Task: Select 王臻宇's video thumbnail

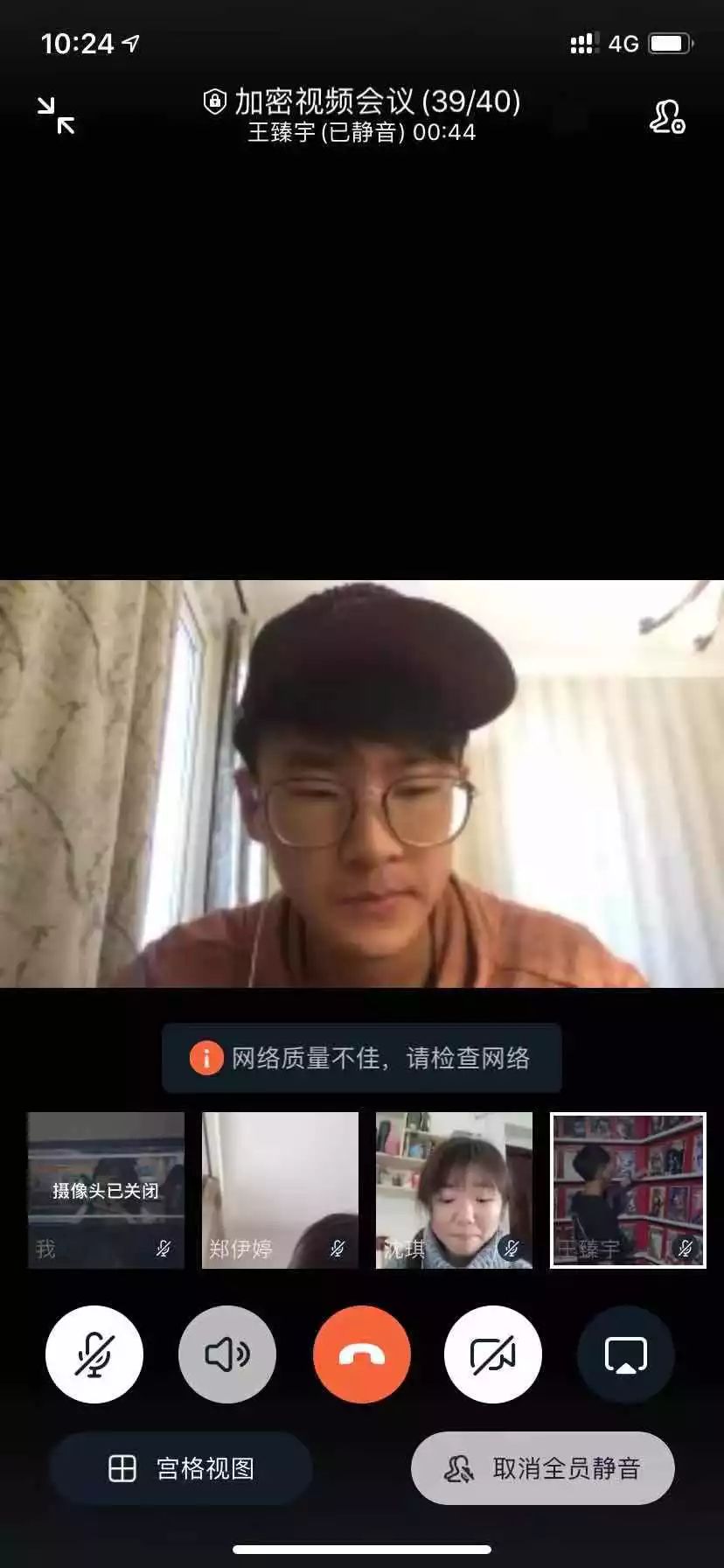Action: point(628,1190)
